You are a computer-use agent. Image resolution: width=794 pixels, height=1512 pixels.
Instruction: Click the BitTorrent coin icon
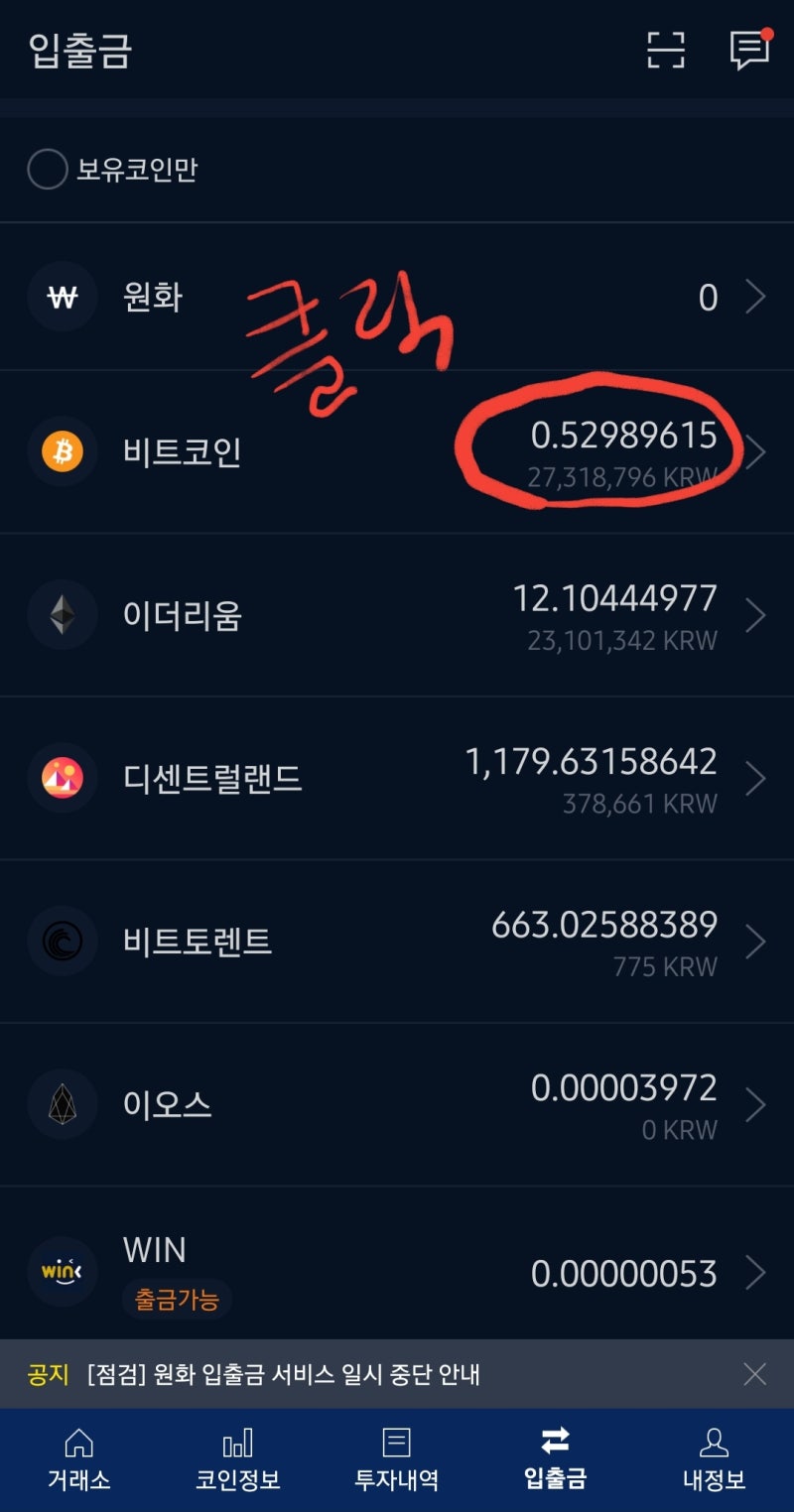(x=62, y=941)
